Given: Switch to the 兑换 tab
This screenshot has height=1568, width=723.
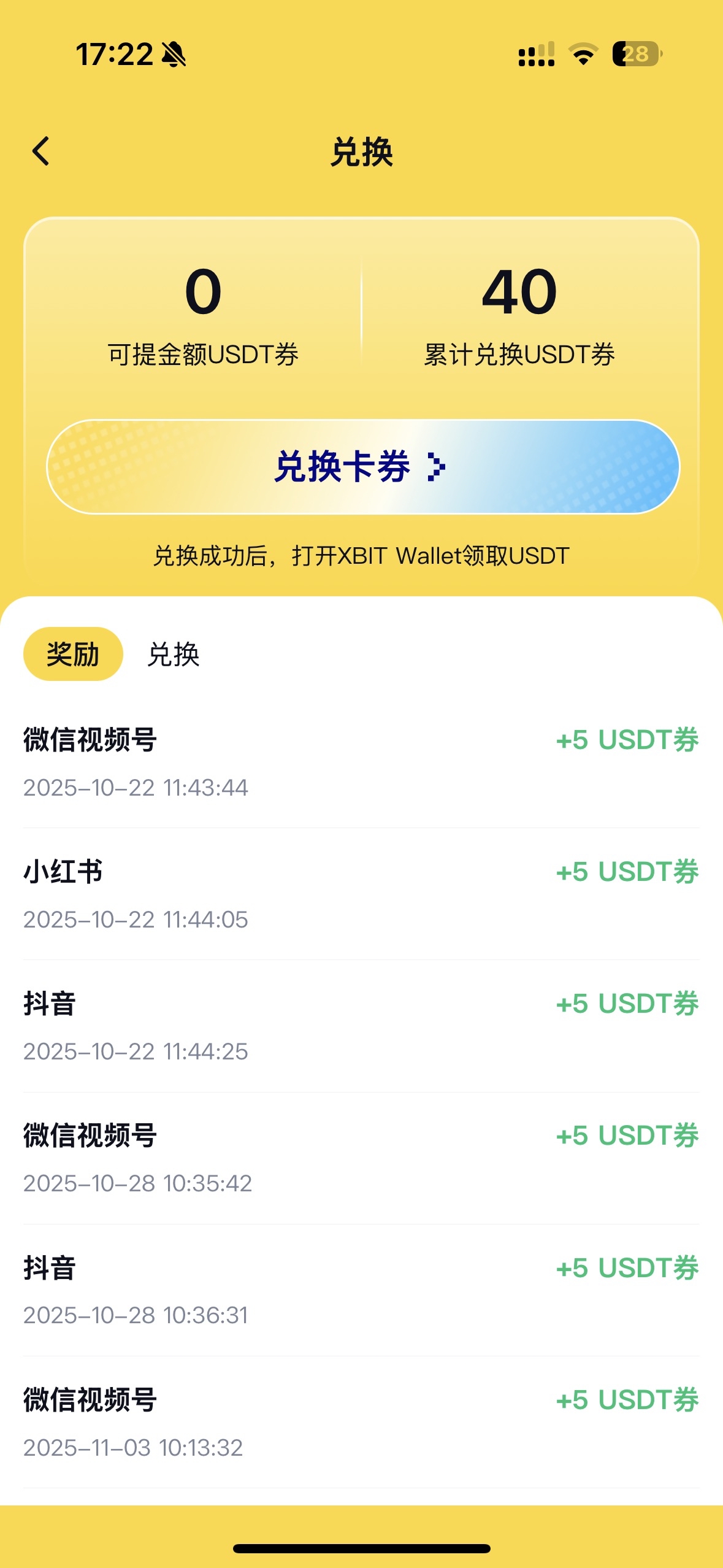Looking at the screenshot, I should (x=174, y=655).
